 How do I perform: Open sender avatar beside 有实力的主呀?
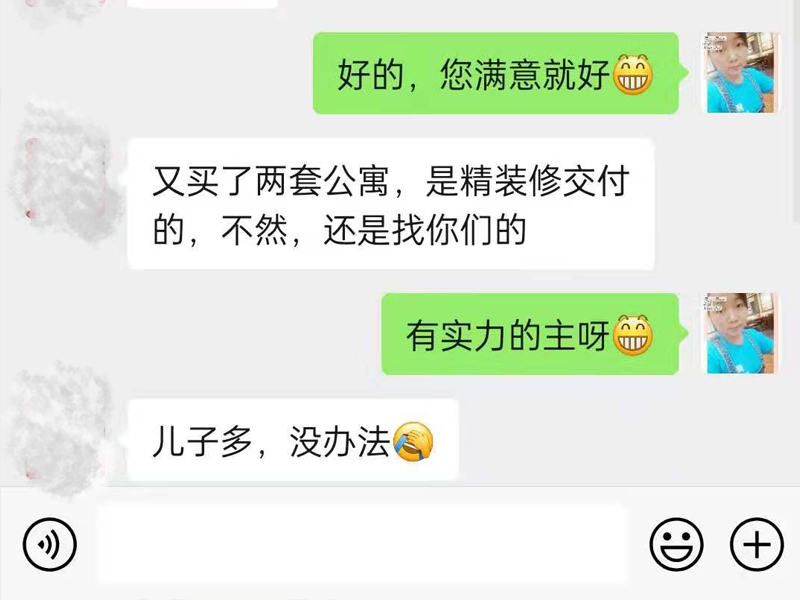pos(741,334)
